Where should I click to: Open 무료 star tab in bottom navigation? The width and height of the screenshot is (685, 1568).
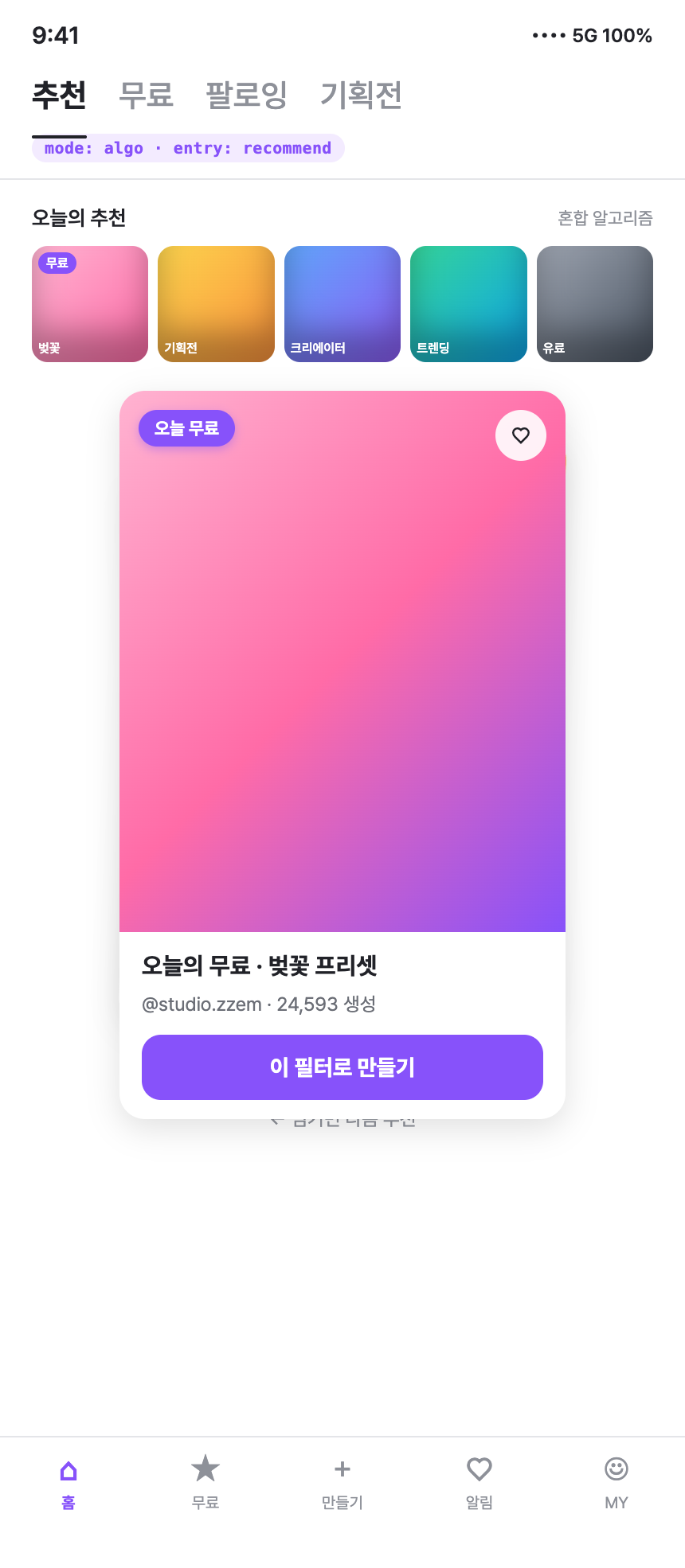205,1482
